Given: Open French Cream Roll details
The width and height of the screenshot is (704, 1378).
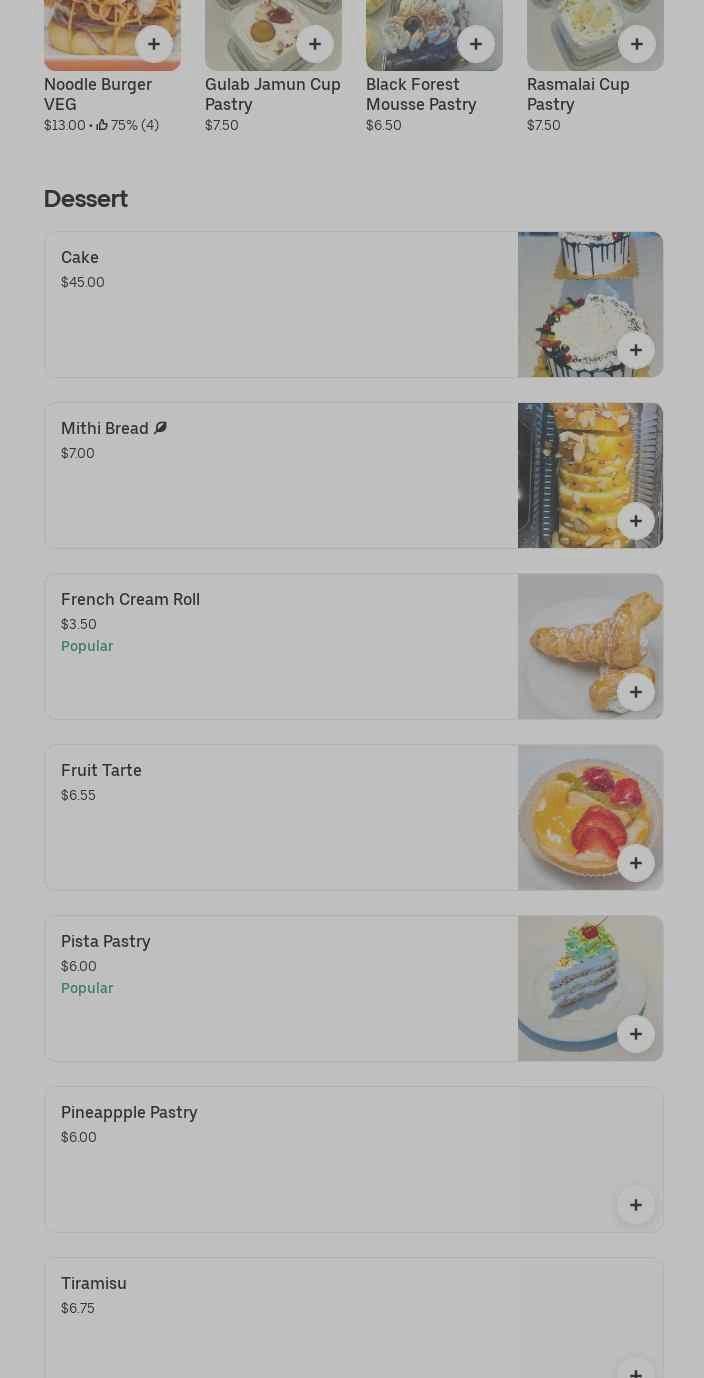Looking at the screenshot, I should click(x=280, y=647).
